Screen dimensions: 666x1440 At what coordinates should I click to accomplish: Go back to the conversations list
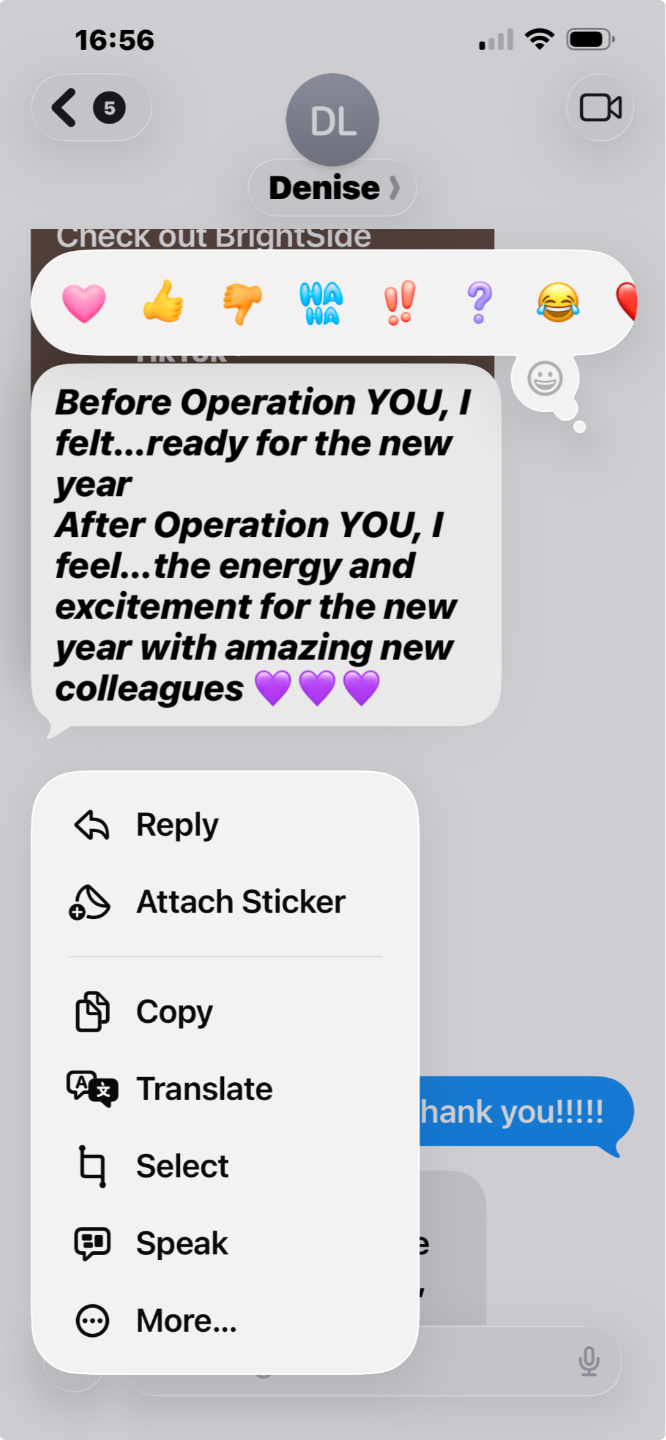(x=91, y=107)
